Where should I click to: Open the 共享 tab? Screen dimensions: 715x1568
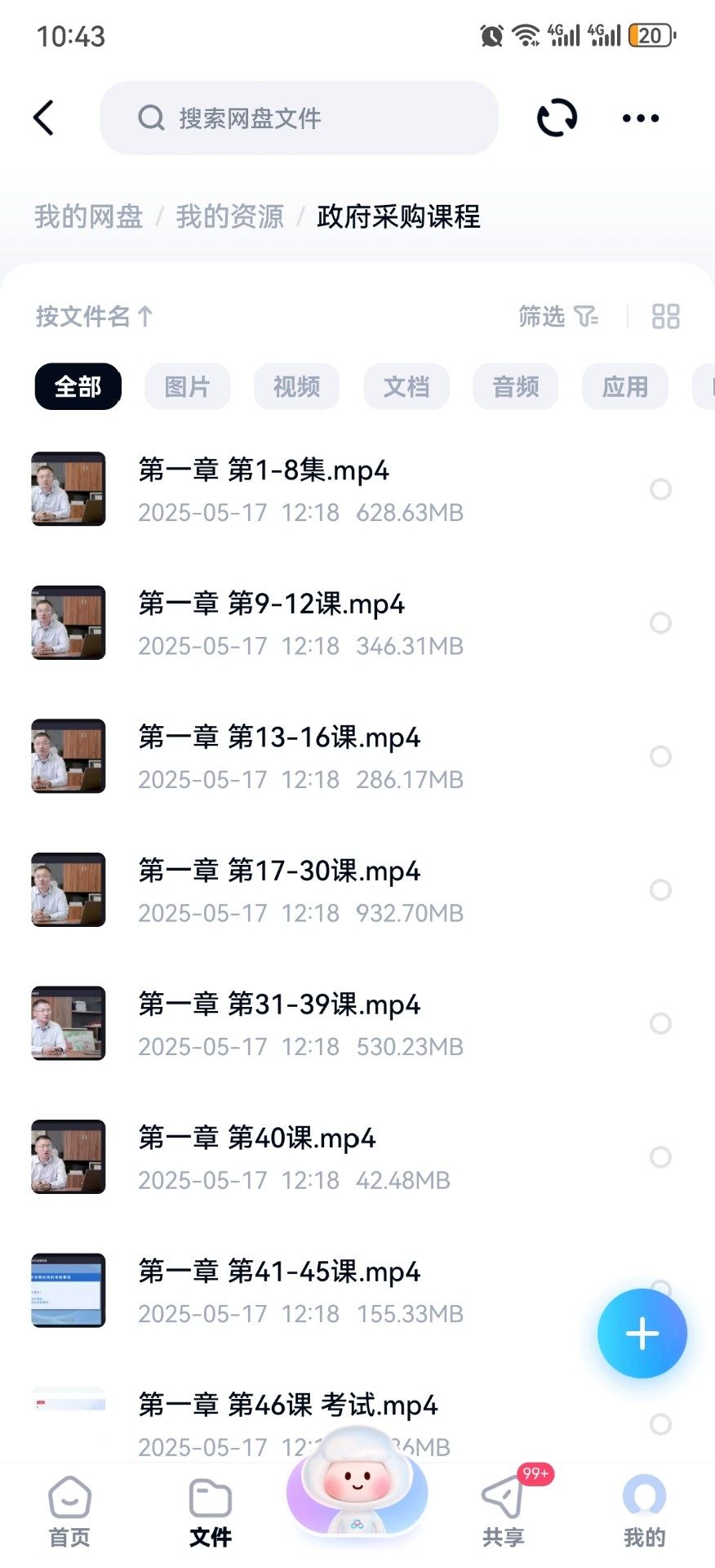pyautogui.click(x=503, y=1511)
